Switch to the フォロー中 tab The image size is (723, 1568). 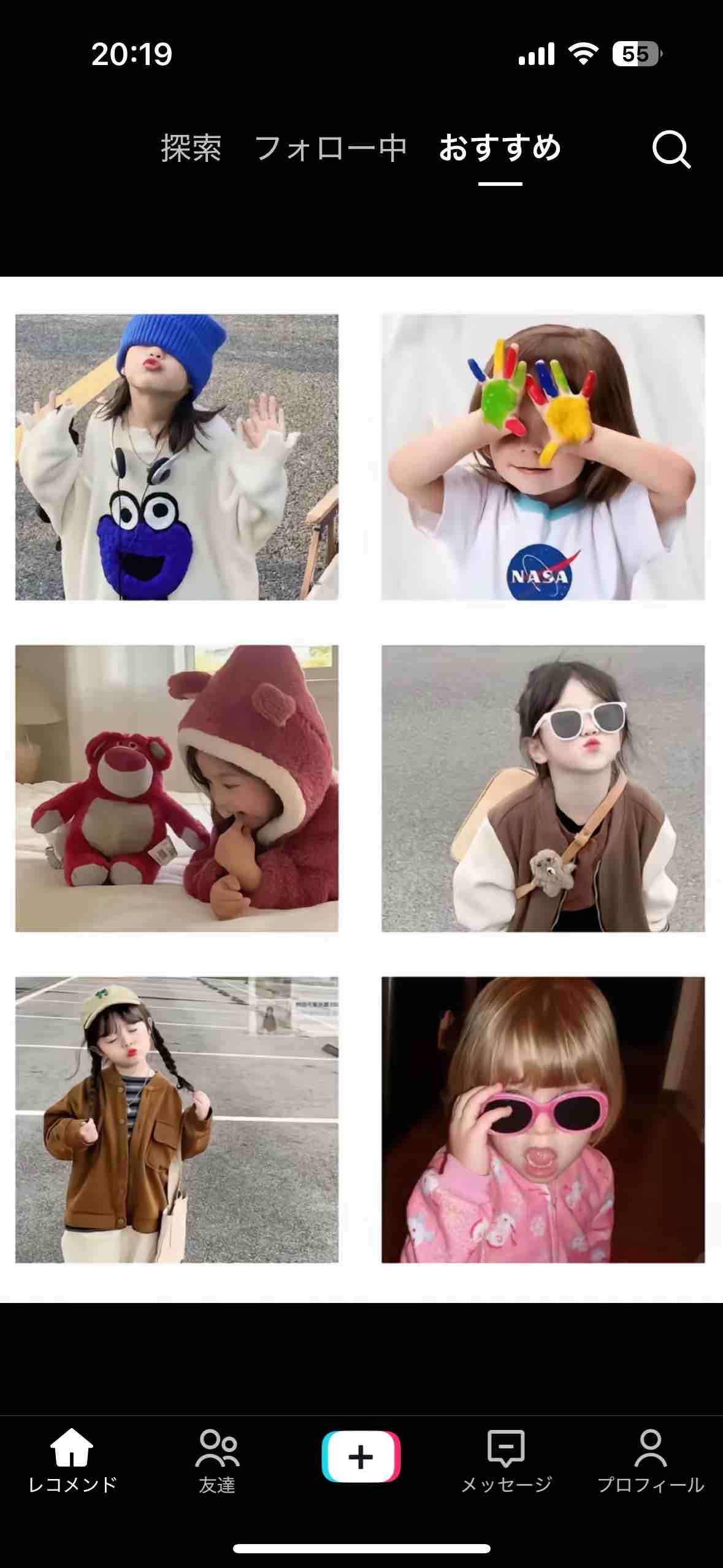click(x=331, y=148)
